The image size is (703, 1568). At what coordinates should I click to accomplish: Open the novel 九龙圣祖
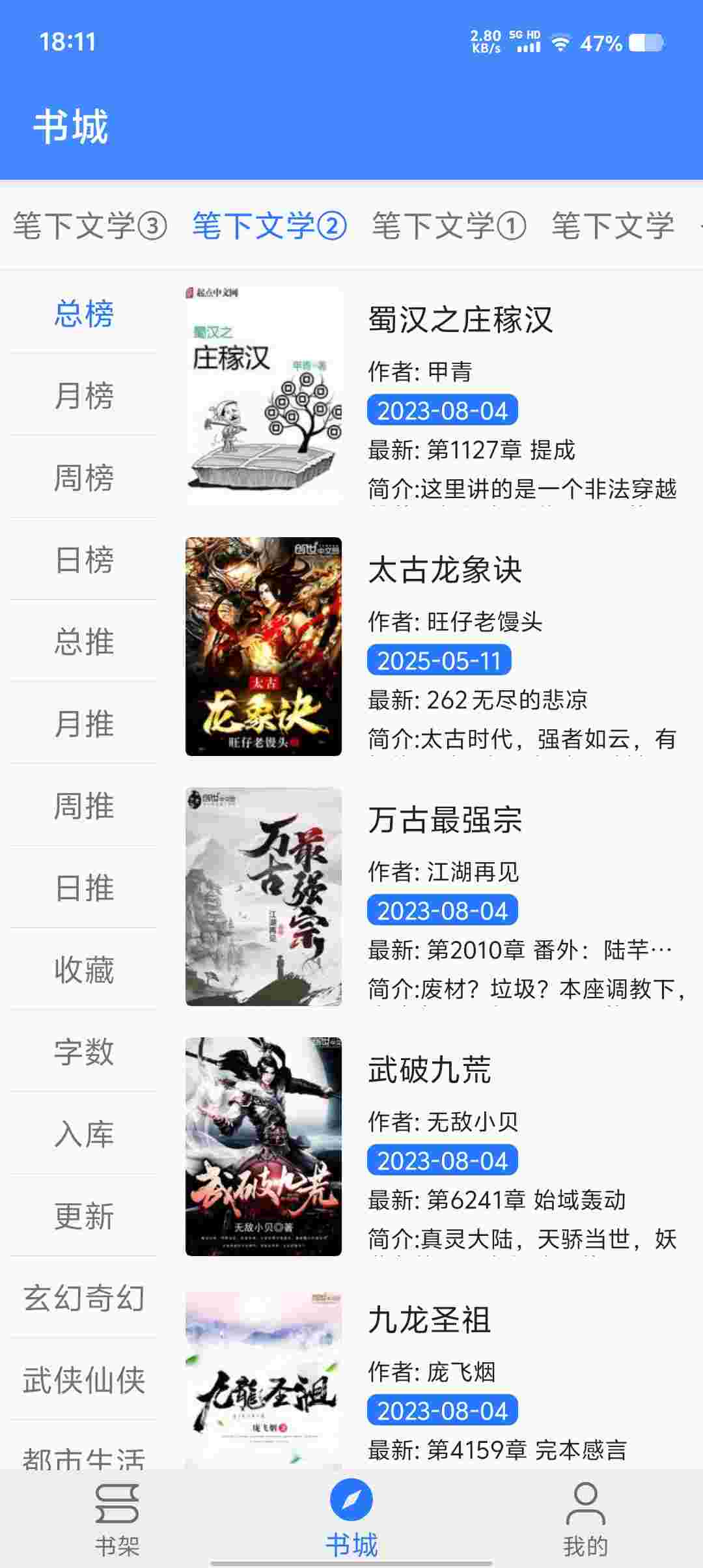(x=430, y=1320)
